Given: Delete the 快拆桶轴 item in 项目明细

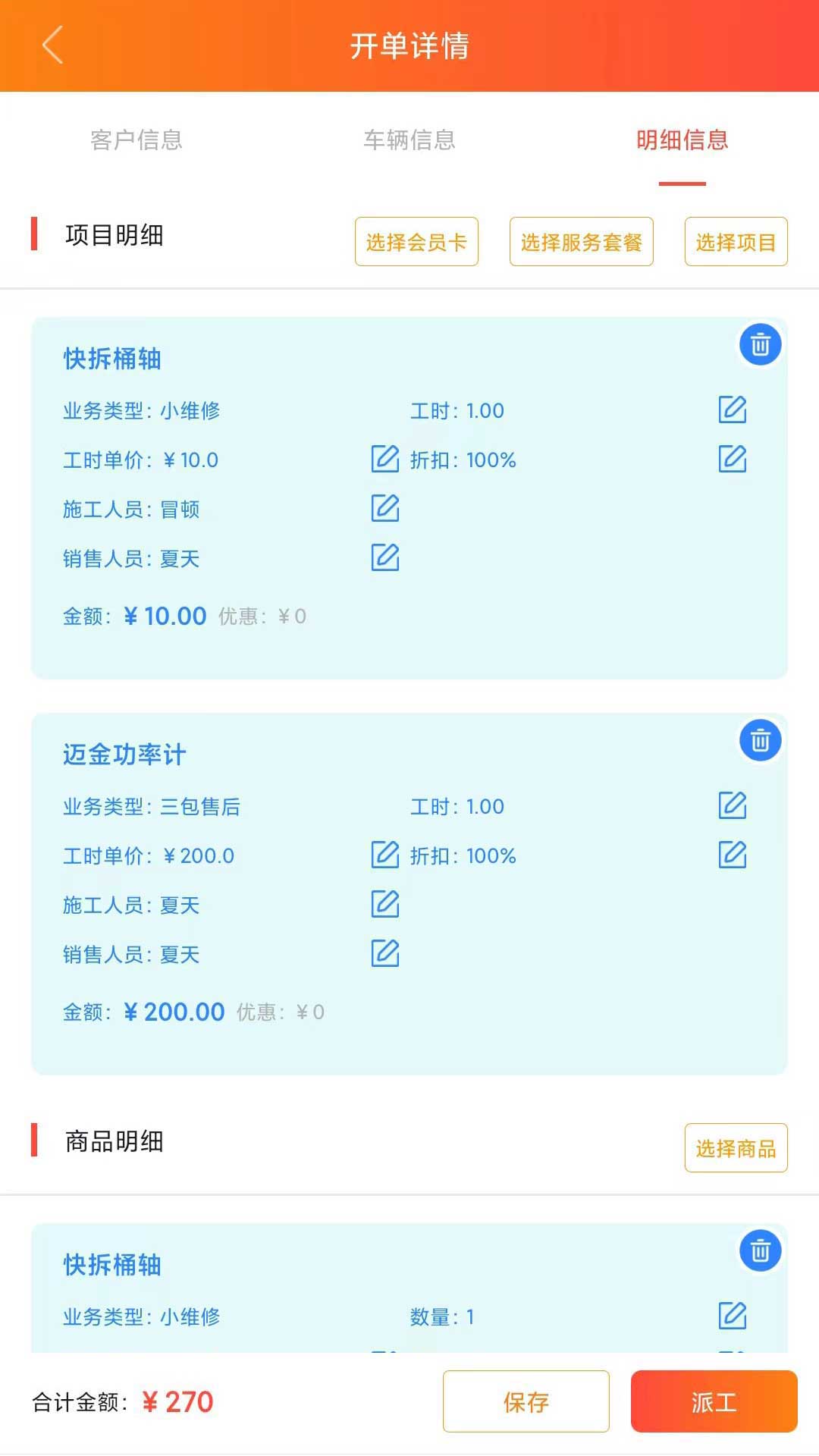Looking at the screenshot, I should click(x=760, y=345).
